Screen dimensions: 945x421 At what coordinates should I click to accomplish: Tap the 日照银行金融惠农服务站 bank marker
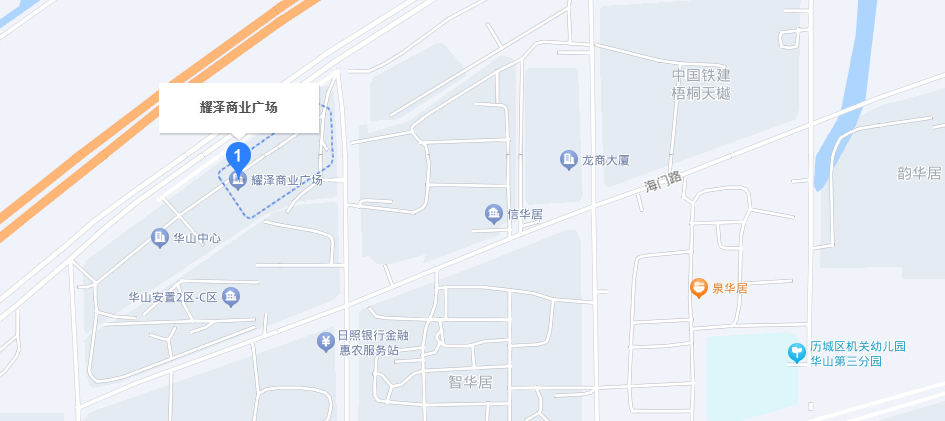[x=326, y=342]
